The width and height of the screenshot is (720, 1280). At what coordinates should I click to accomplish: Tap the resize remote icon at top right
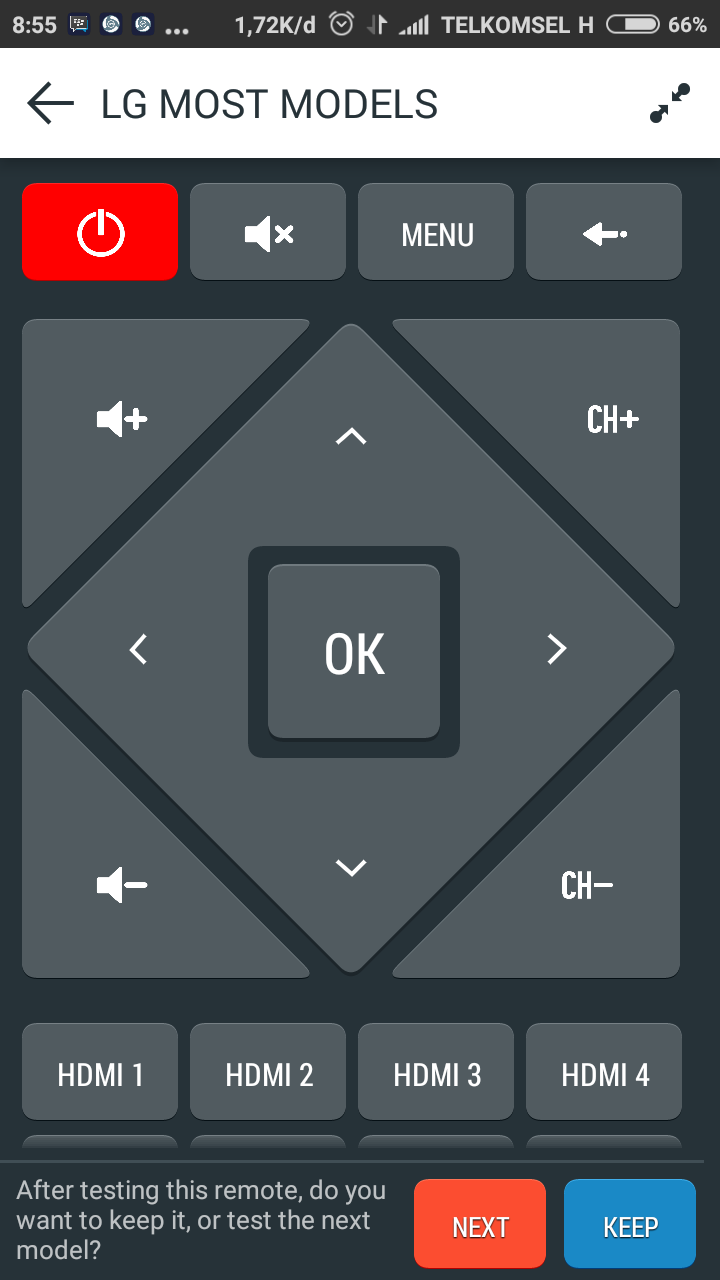(672, 103)
